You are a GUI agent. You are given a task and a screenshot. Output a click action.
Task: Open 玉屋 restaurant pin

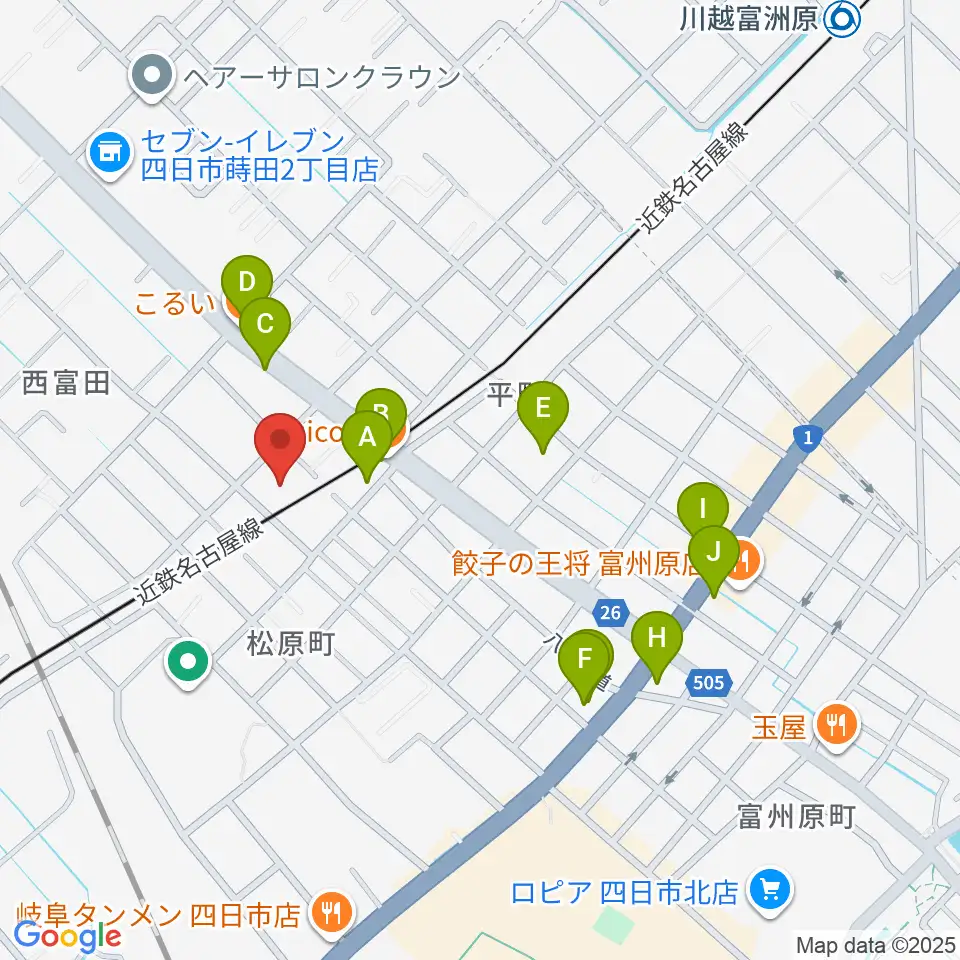[838, 727]
